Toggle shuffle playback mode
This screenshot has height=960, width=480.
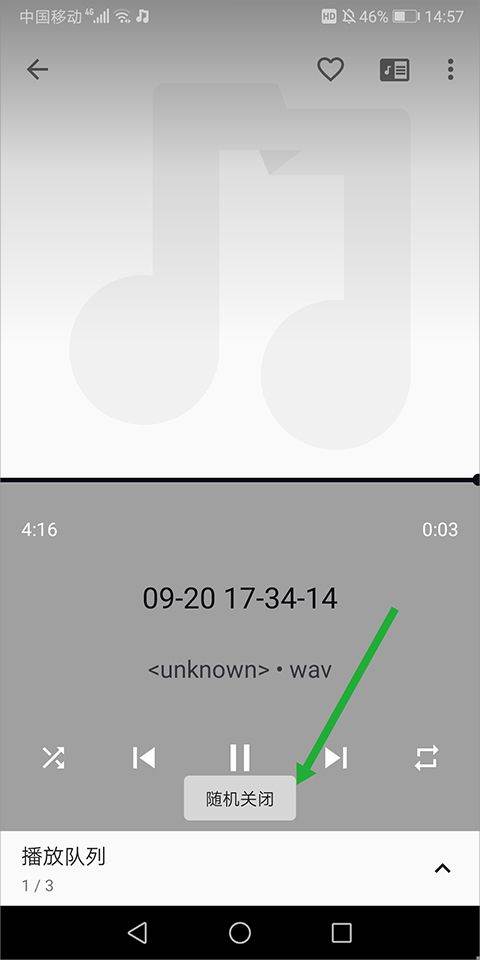point(53,757)
